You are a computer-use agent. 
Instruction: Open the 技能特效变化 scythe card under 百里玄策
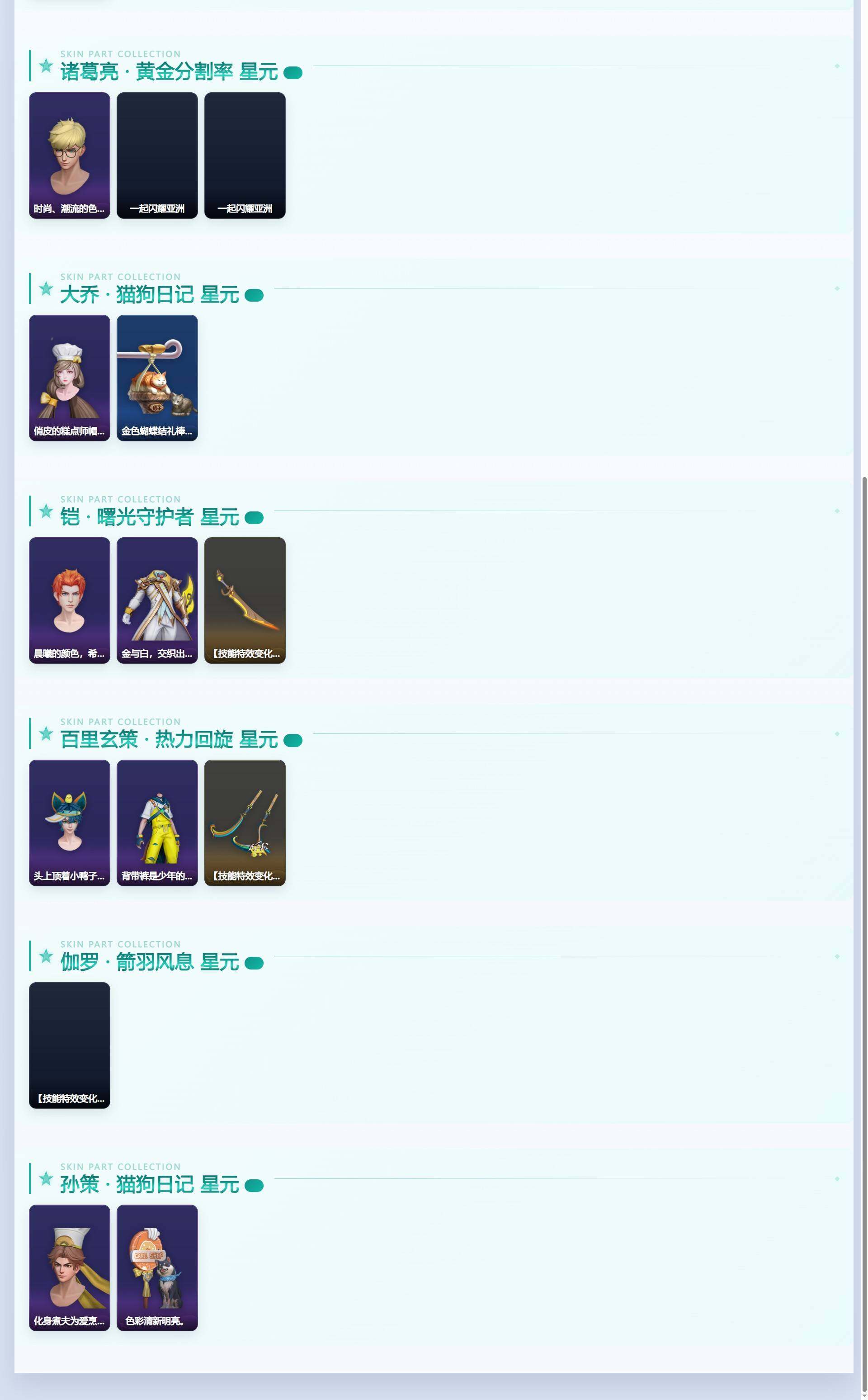pyautogui.click(x=245, y=823)
